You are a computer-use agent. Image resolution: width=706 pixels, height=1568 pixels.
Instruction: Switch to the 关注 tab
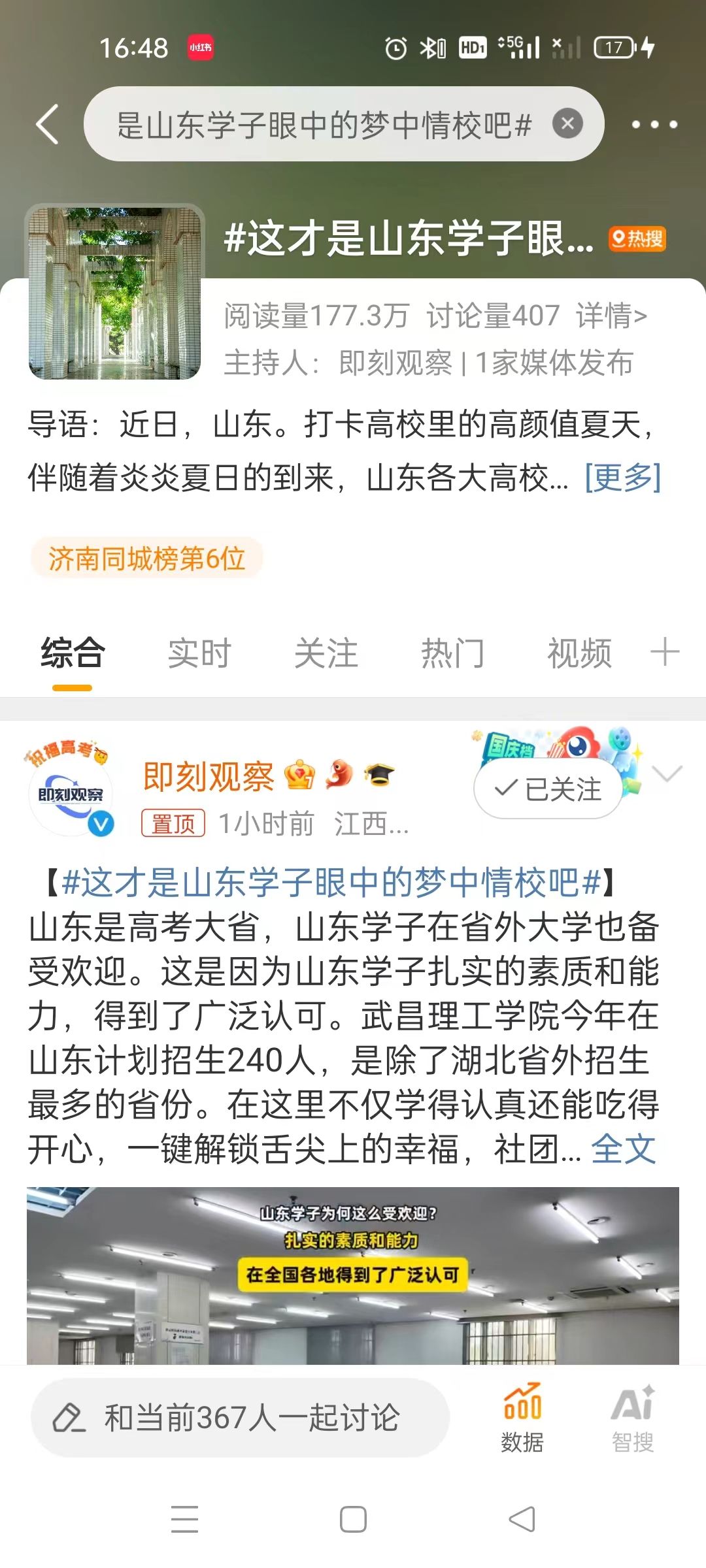click(326, 653)
